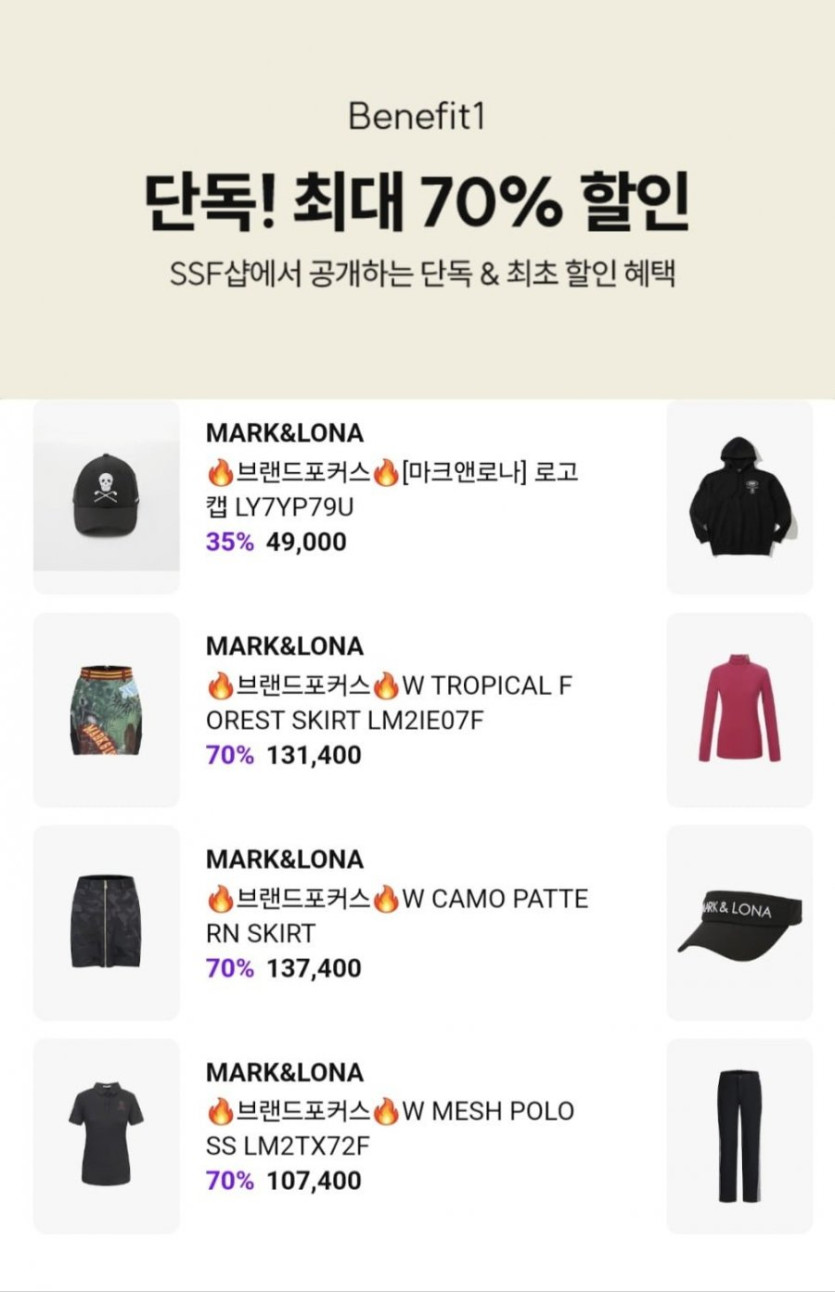
Task: Tap the black hoodie product tile
Action: [740, 497]
